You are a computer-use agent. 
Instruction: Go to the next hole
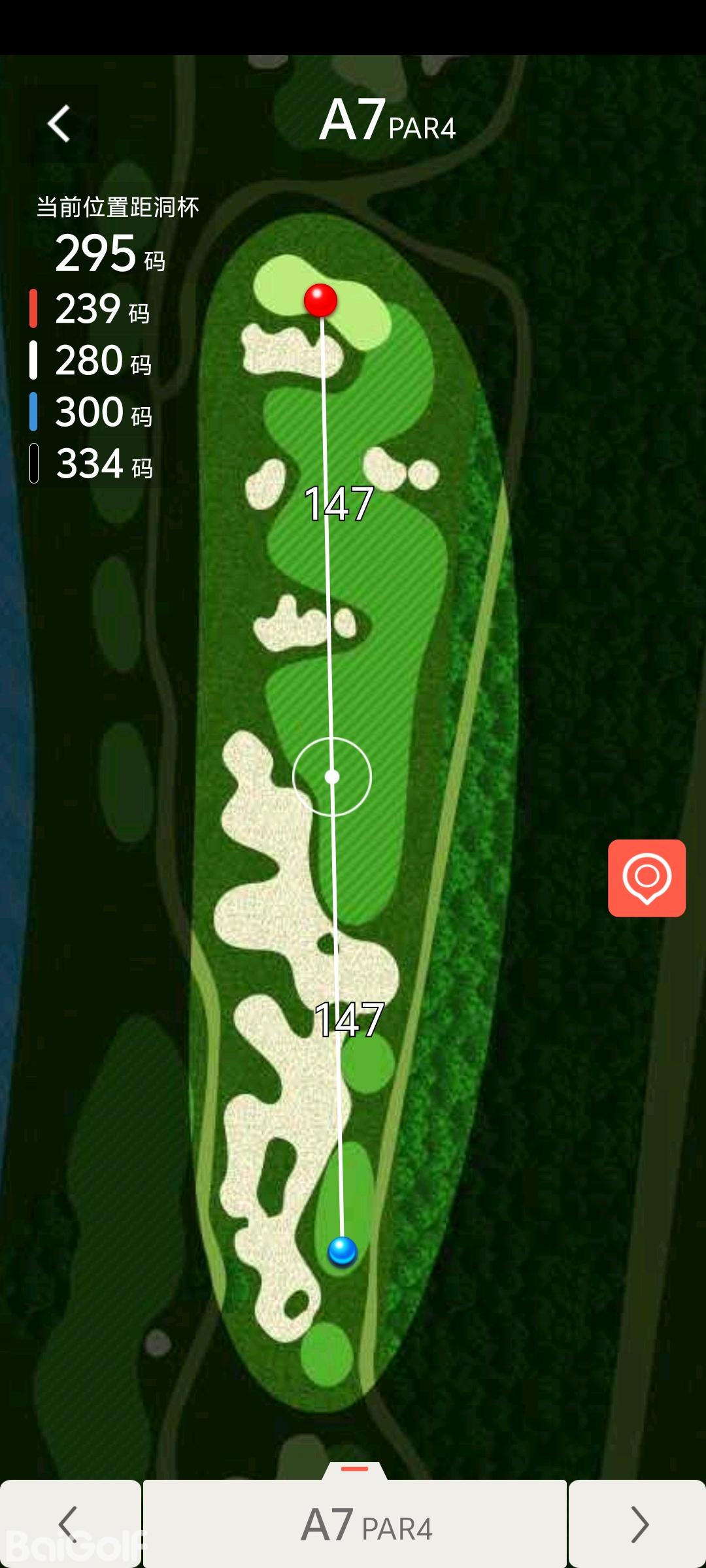638,1524
